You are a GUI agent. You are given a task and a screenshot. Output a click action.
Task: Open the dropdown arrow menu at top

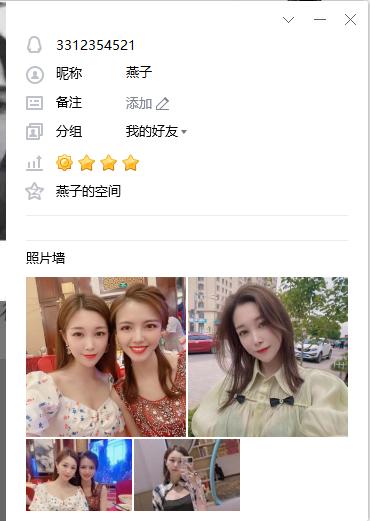pyautogui.click(x=288, y=20)
